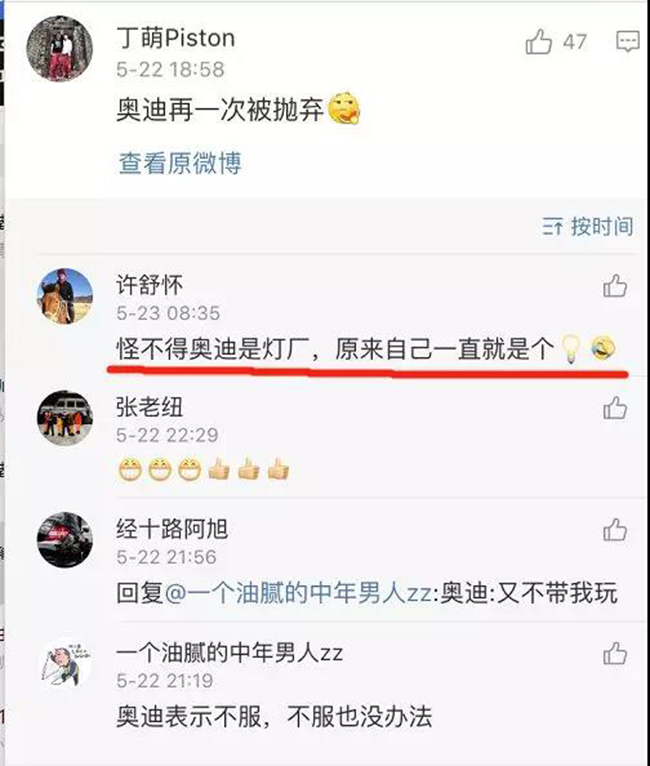Sort comments using 按时间
650x766 pixels.
pyautogui.click(x=589, y=226)
